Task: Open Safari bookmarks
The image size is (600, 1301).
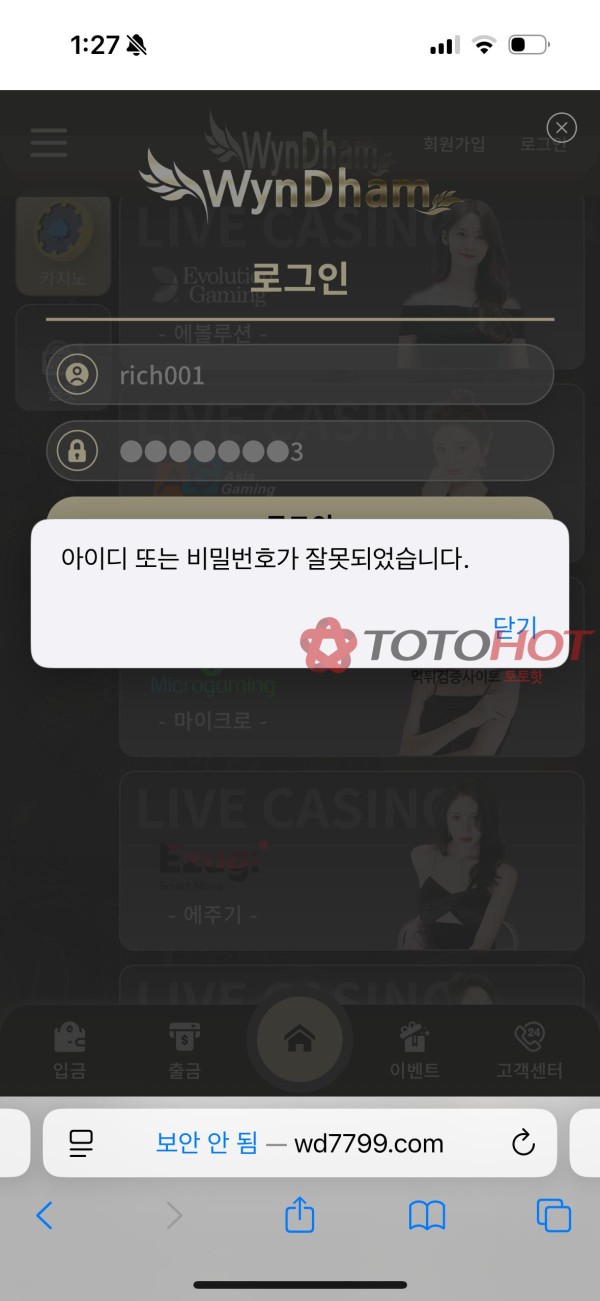Action: click(427, 1215)
